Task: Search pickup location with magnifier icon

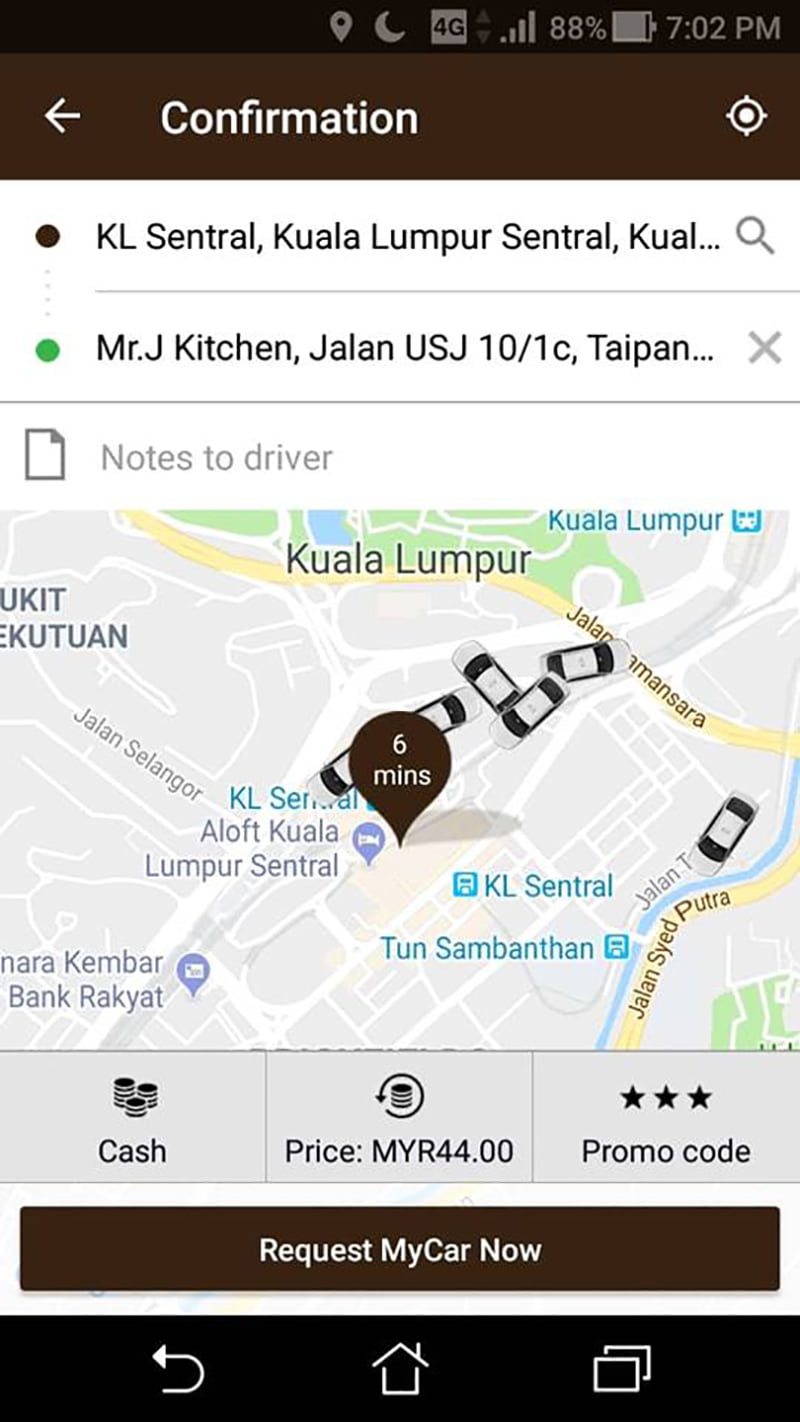Action: coord(755,236)
